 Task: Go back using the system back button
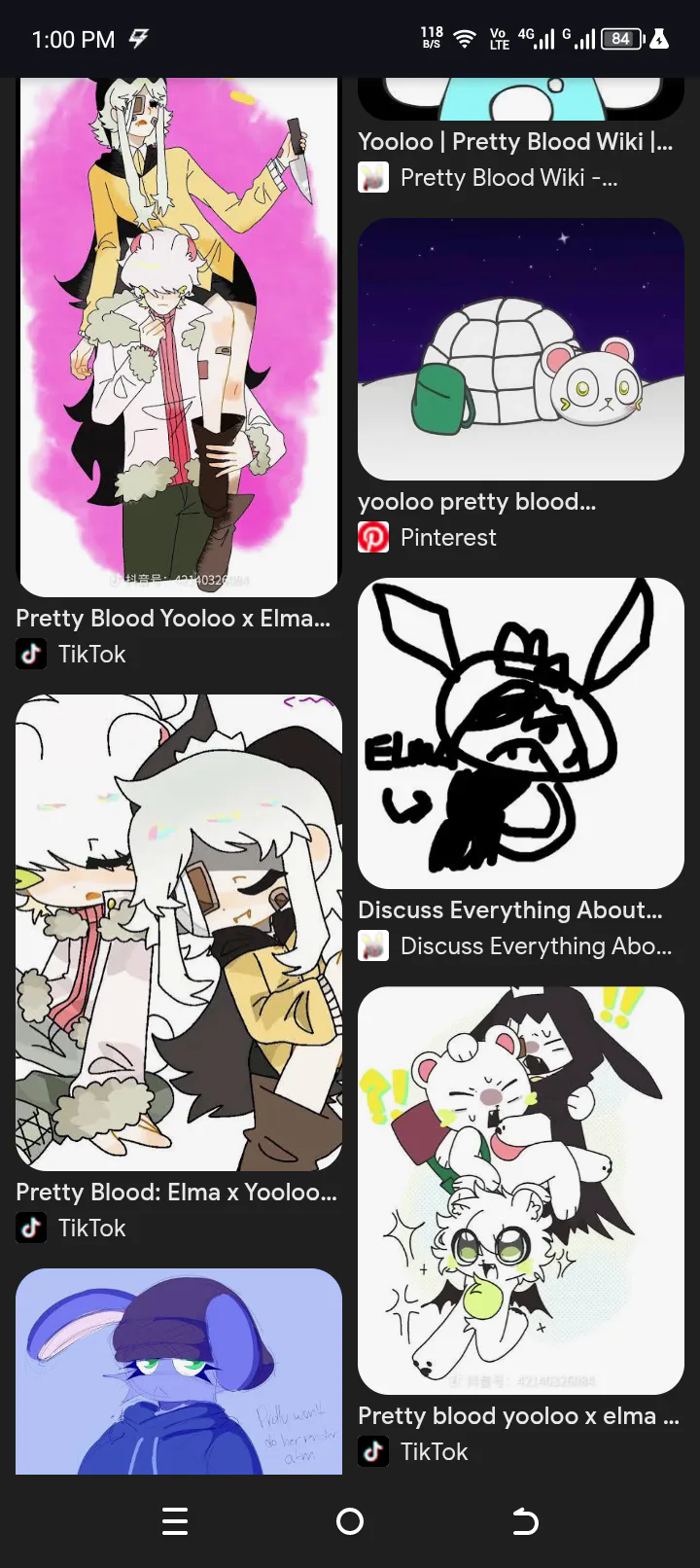pyautogui.click(x=525, y=1521)
